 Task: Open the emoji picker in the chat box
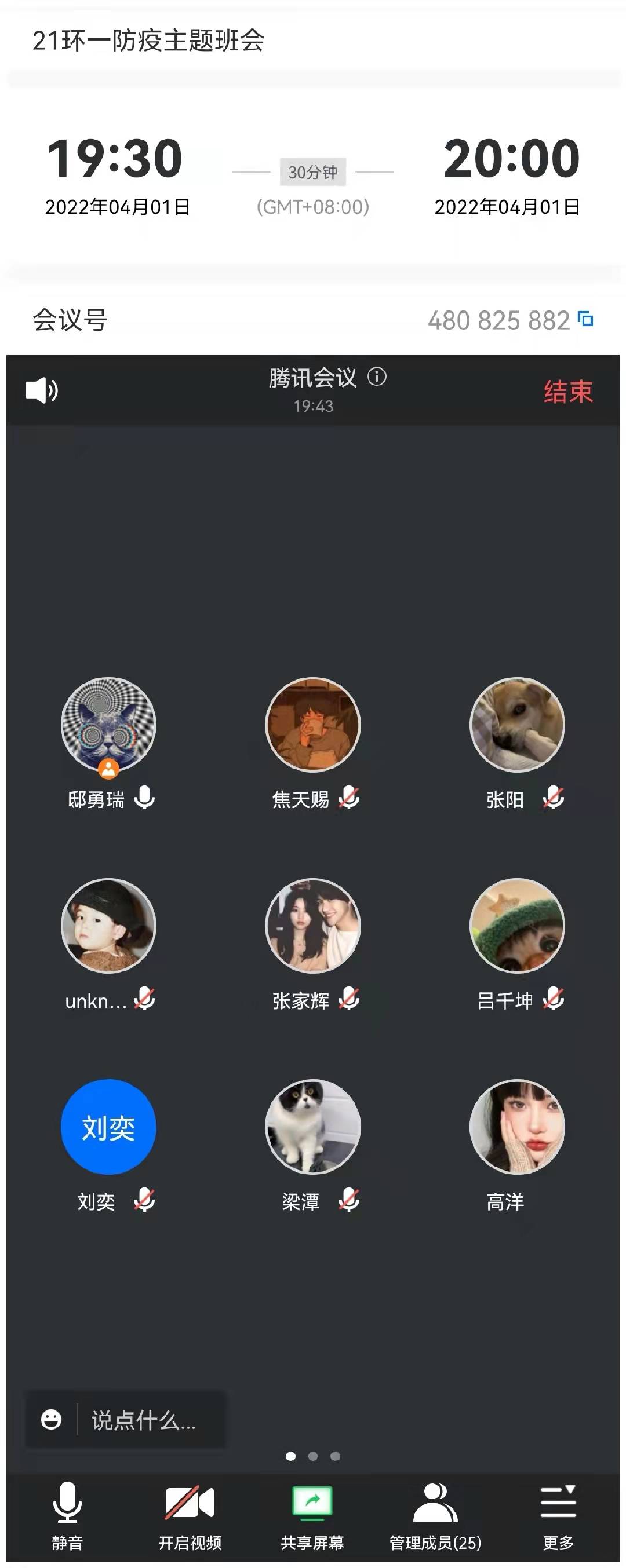pyautogui.click(x=51, y=1420)
